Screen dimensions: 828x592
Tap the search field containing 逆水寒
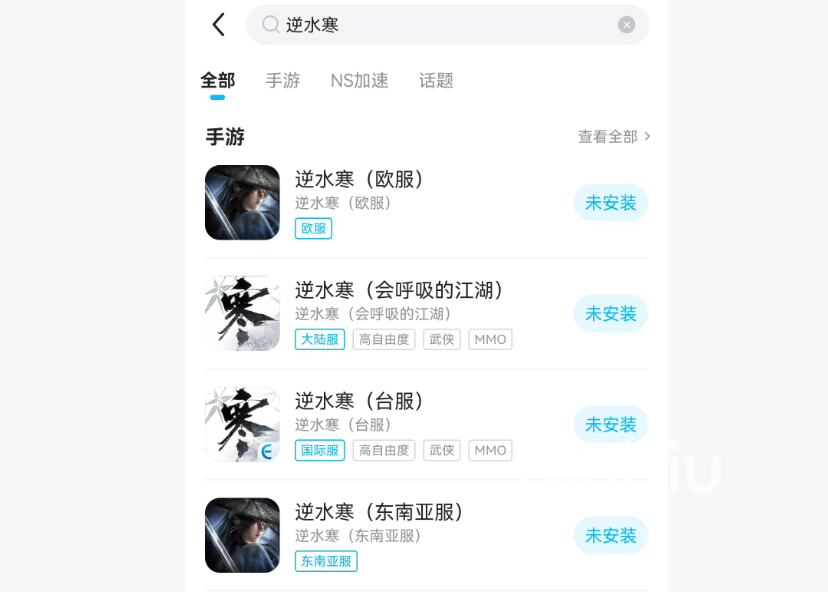click(x=440, y=25)
